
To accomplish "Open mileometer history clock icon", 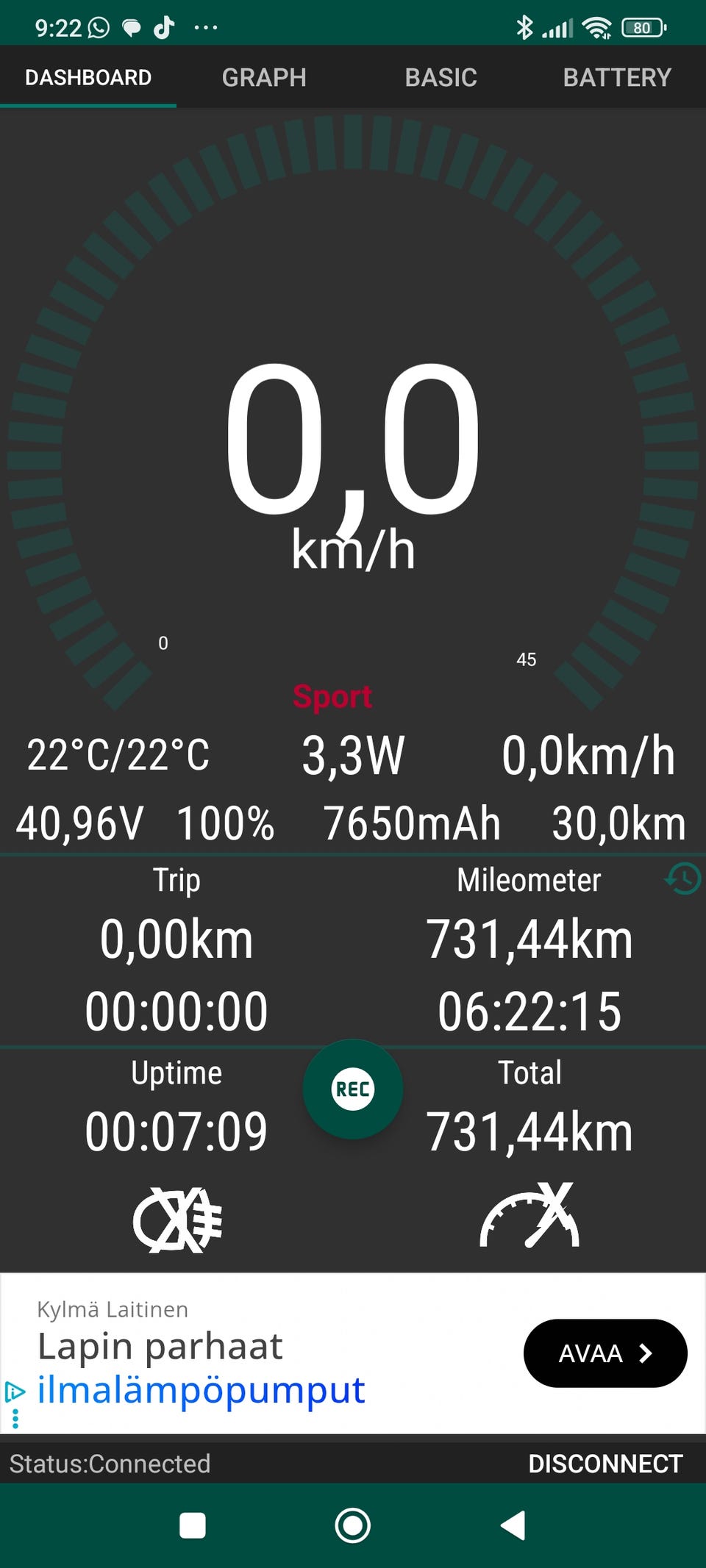I will pyautogui.click(x=683, y=878).
